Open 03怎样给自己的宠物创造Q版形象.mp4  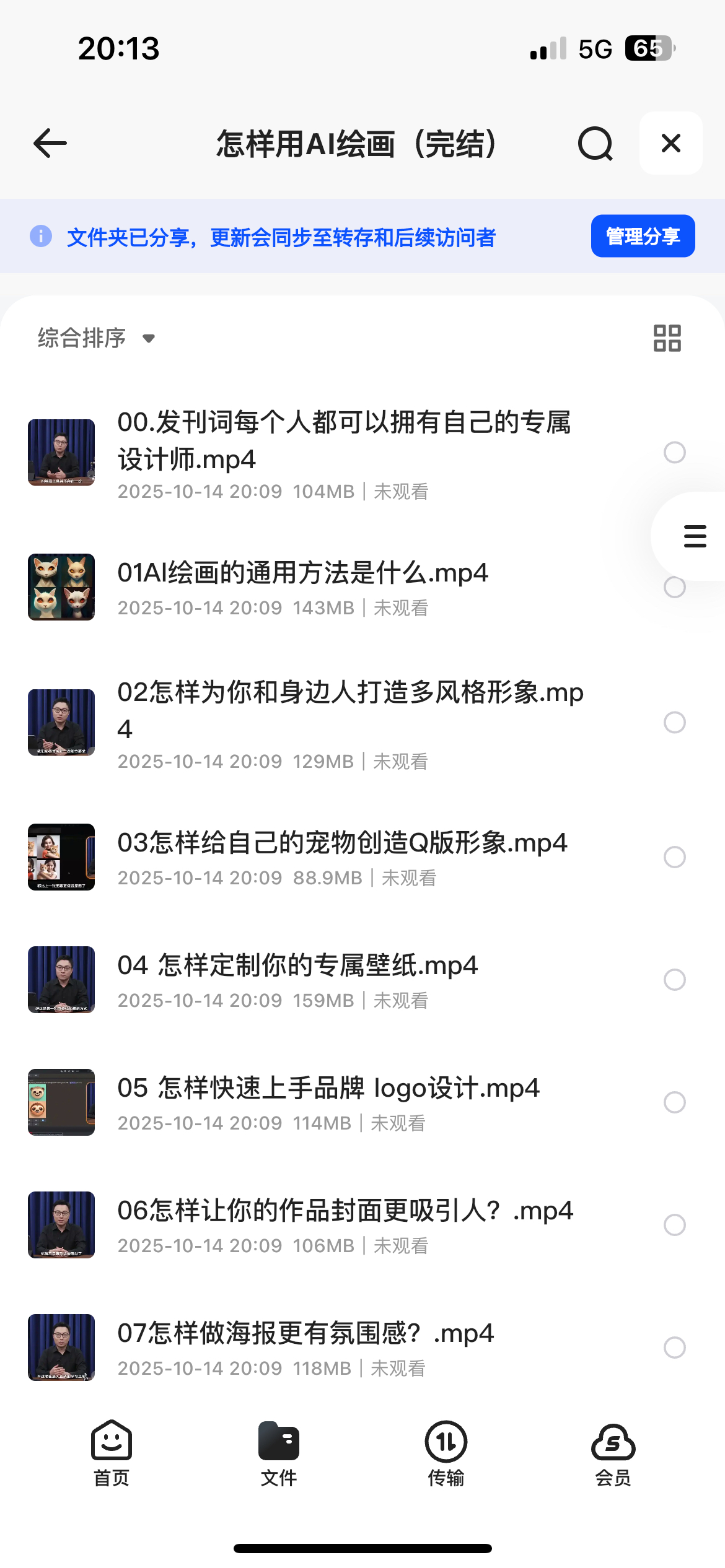click(x=342, y=843)
